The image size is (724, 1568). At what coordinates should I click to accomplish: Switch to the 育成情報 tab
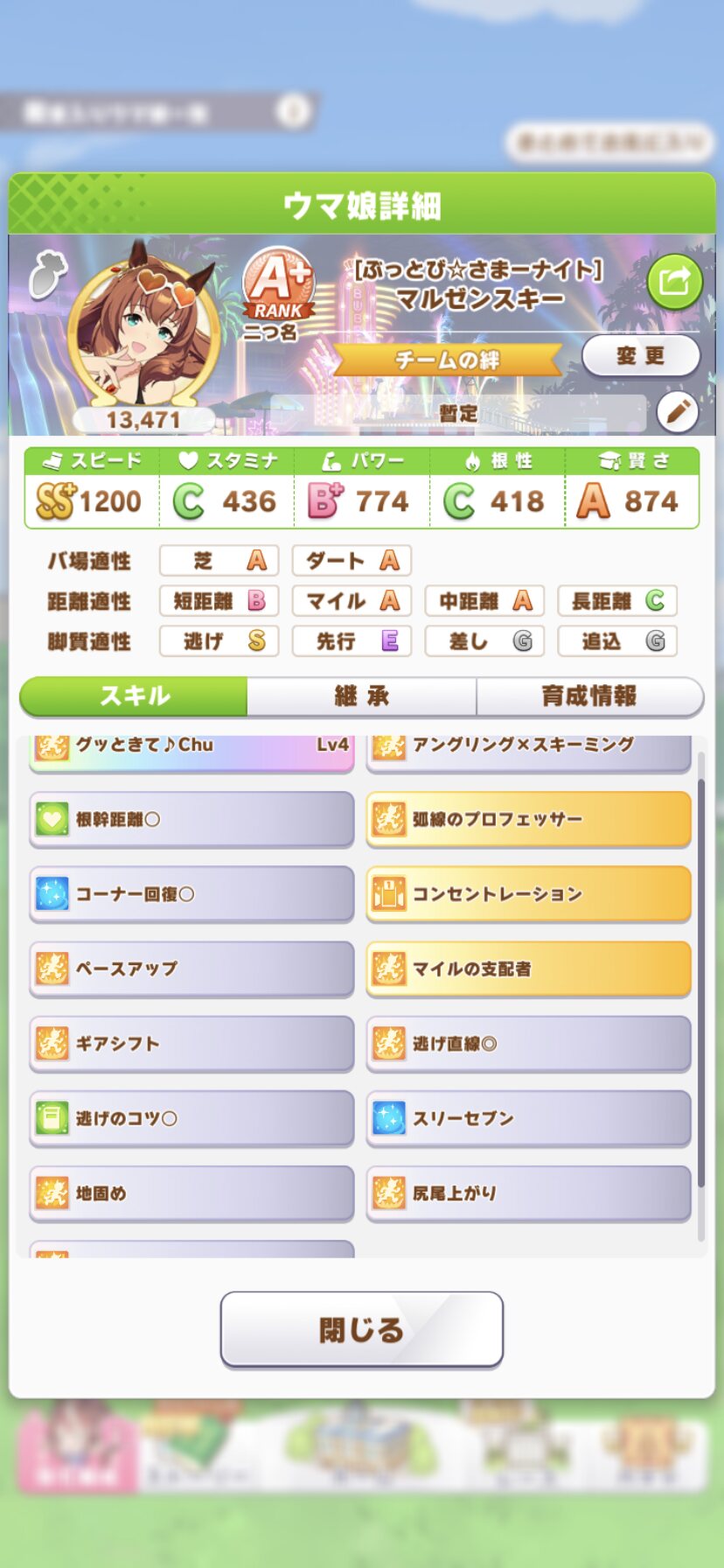click(x=589, y=696)
